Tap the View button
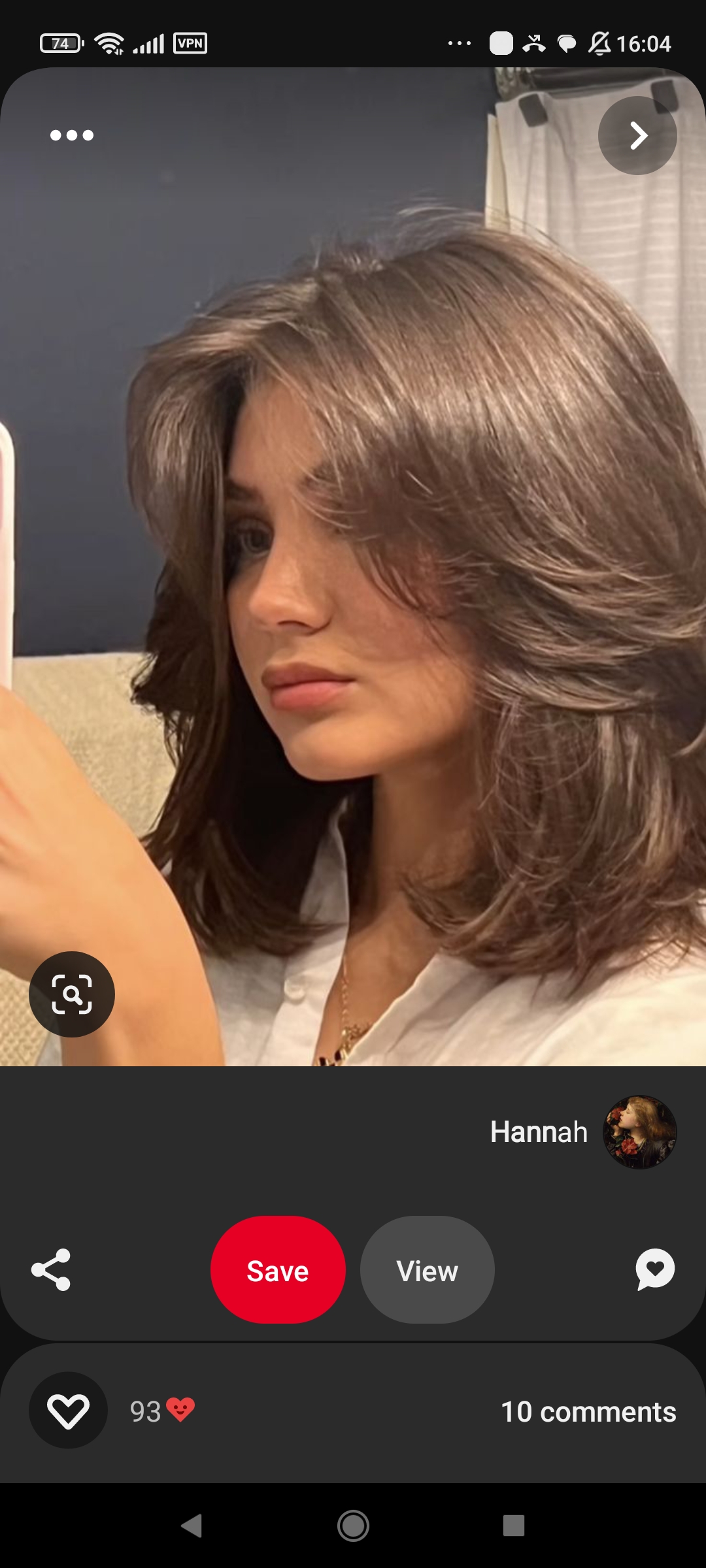The image size is (706, 1568). pyautogui.click(x=428, y=1270)
